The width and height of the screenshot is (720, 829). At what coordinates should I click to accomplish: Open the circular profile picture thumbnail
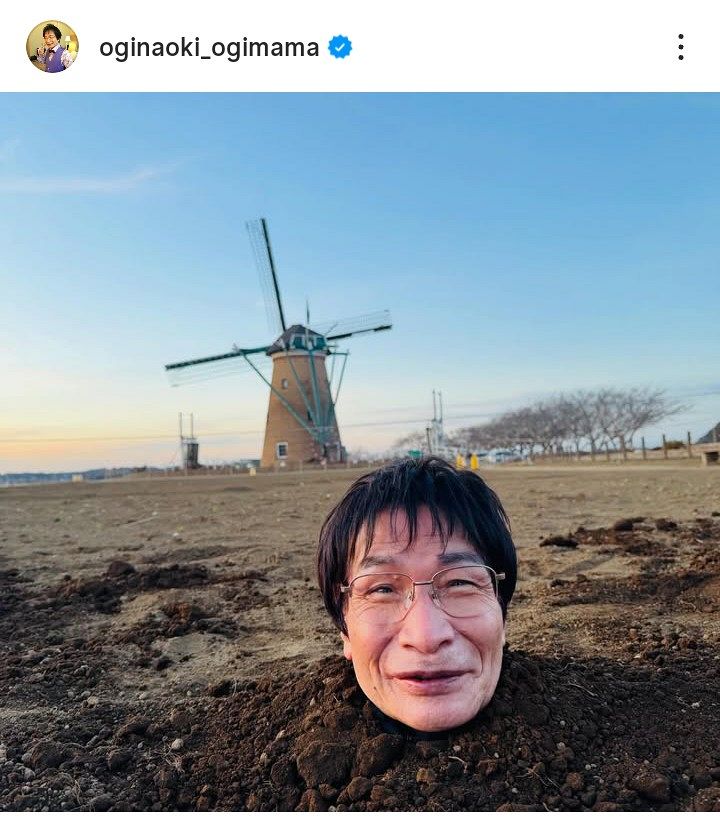(51, 44)
